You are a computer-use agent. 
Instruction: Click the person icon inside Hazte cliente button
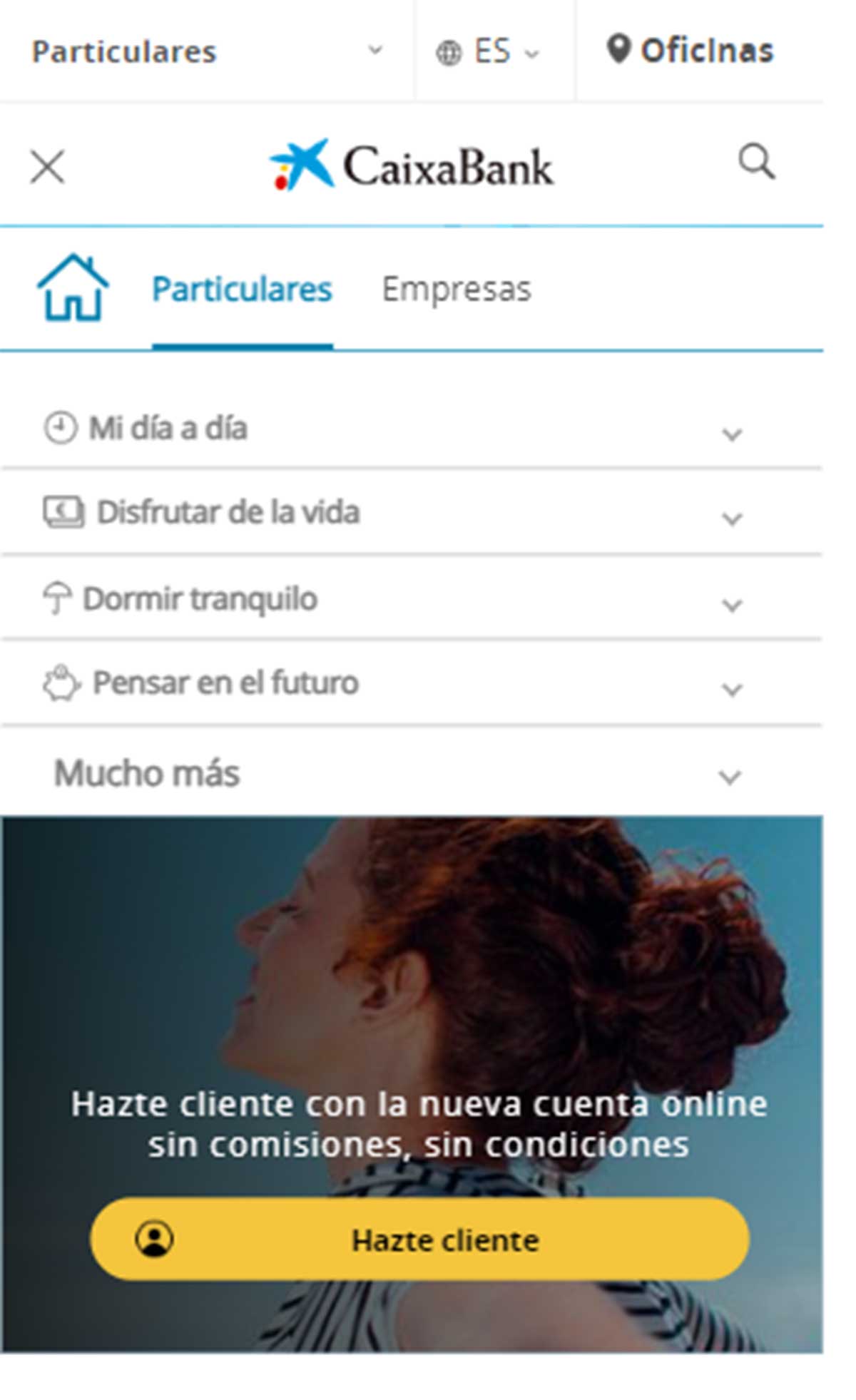point(153,1239)
